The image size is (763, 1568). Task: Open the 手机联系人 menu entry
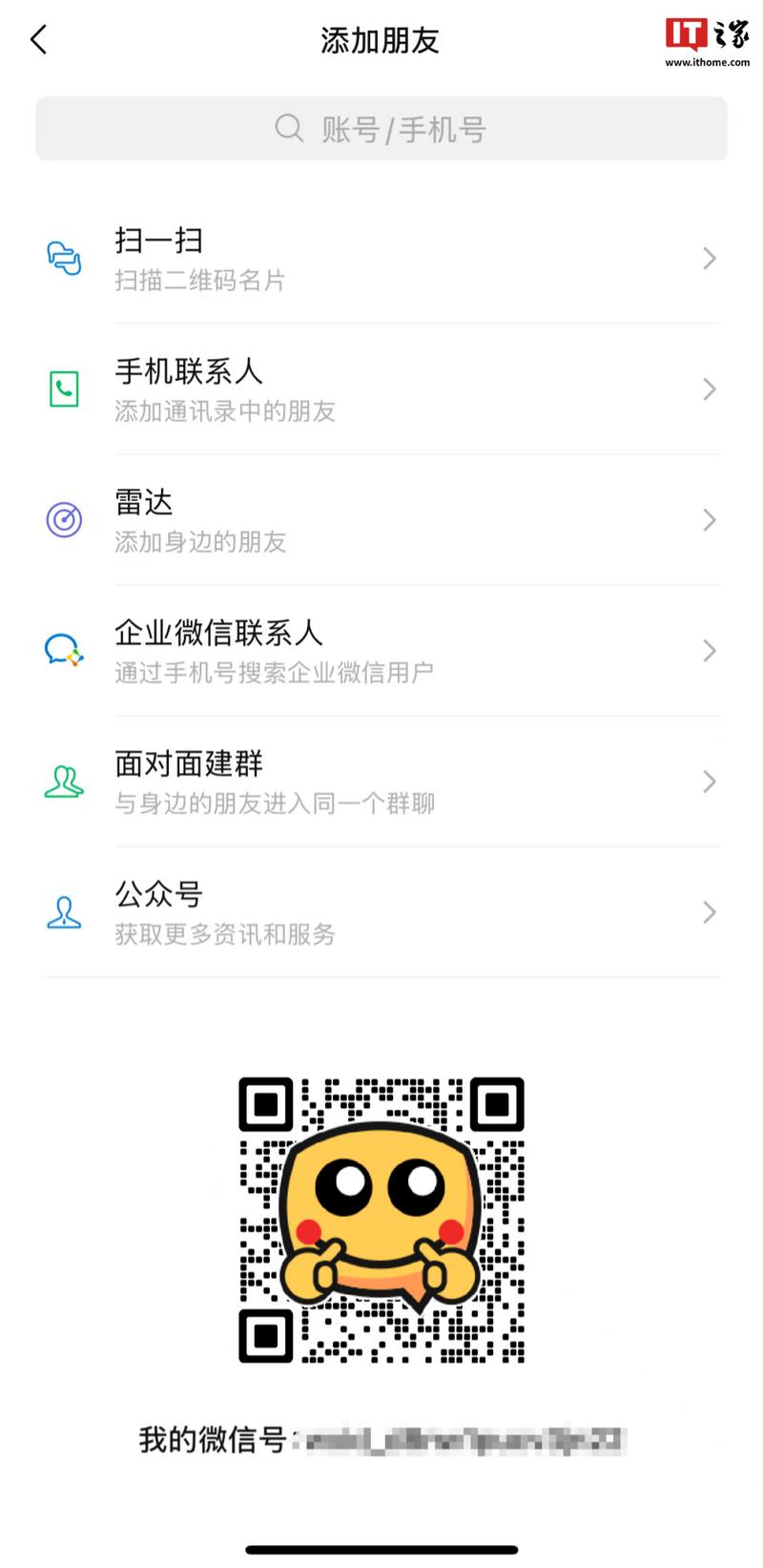[381, 389]
